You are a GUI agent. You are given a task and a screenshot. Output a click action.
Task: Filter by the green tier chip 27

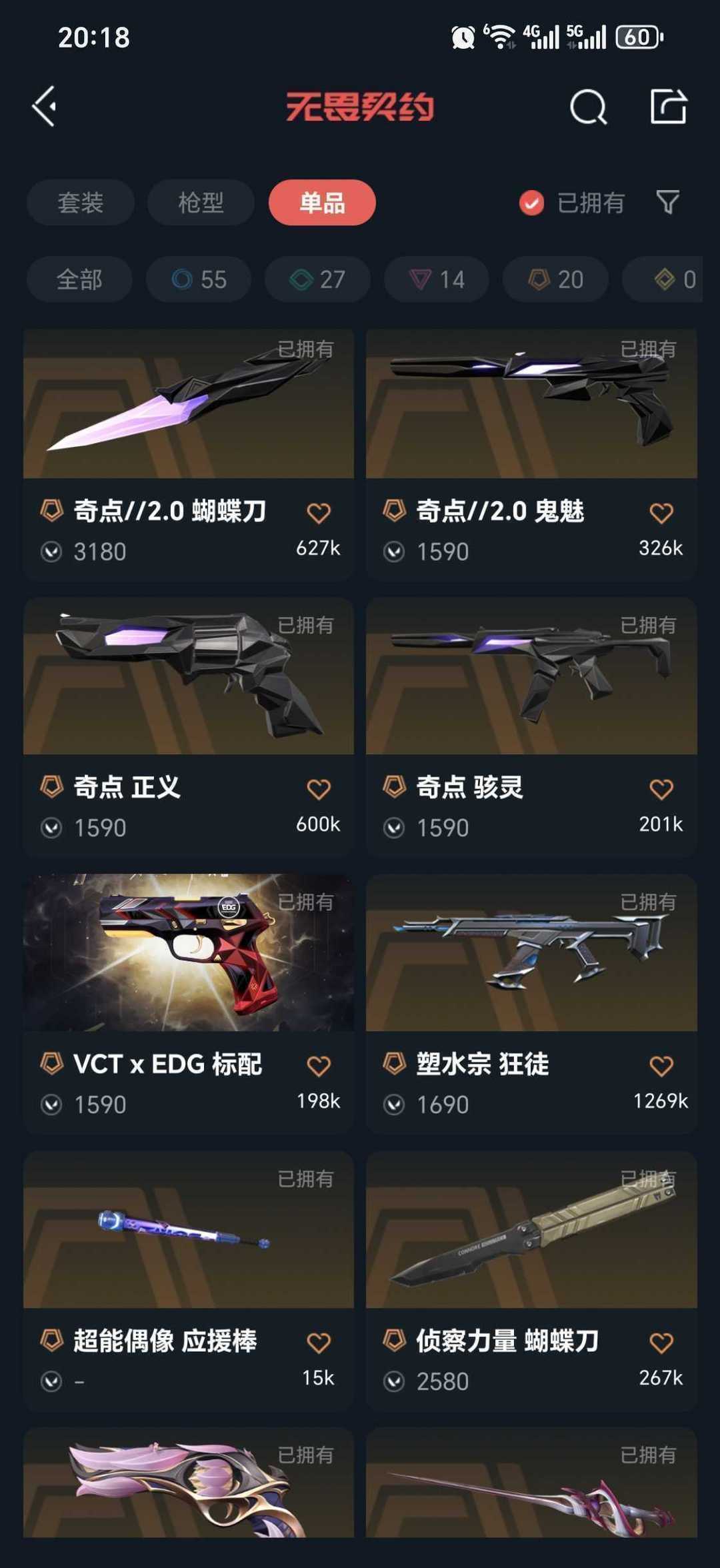317,279
